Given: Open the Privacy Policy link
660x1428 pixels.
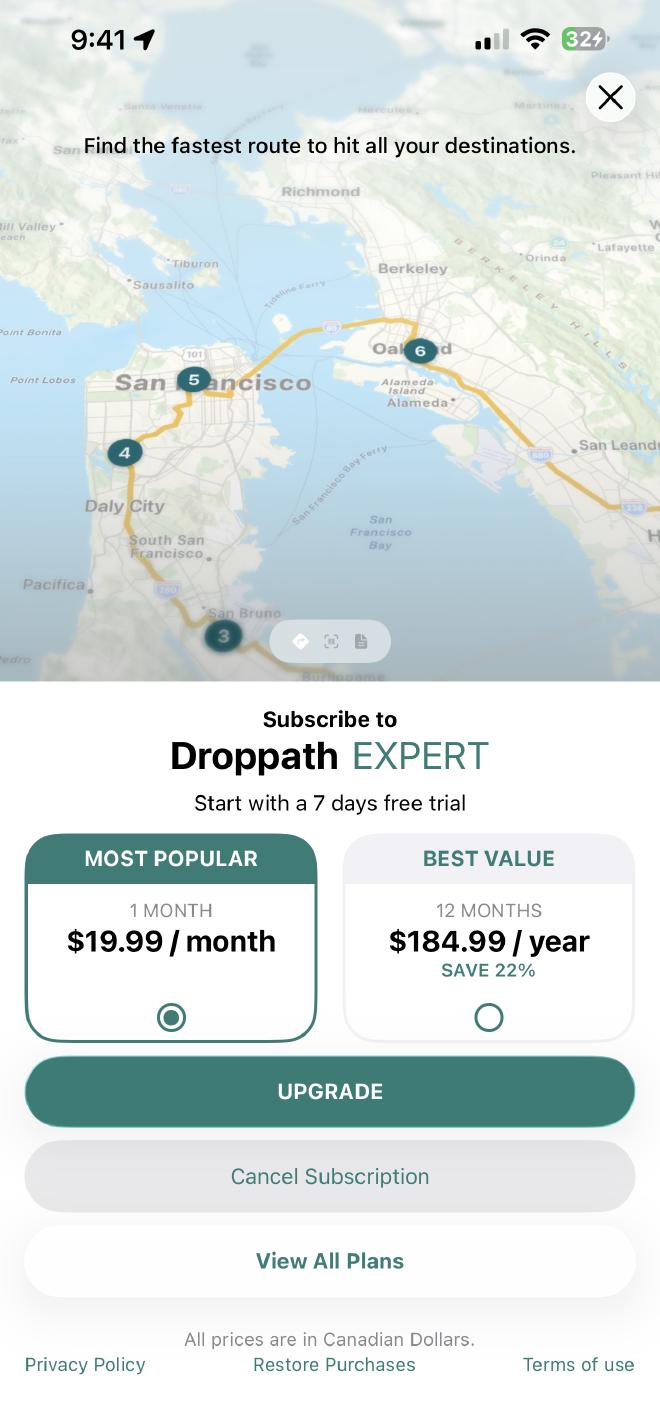Looking at the screenshot, I should click(85, 1365).
